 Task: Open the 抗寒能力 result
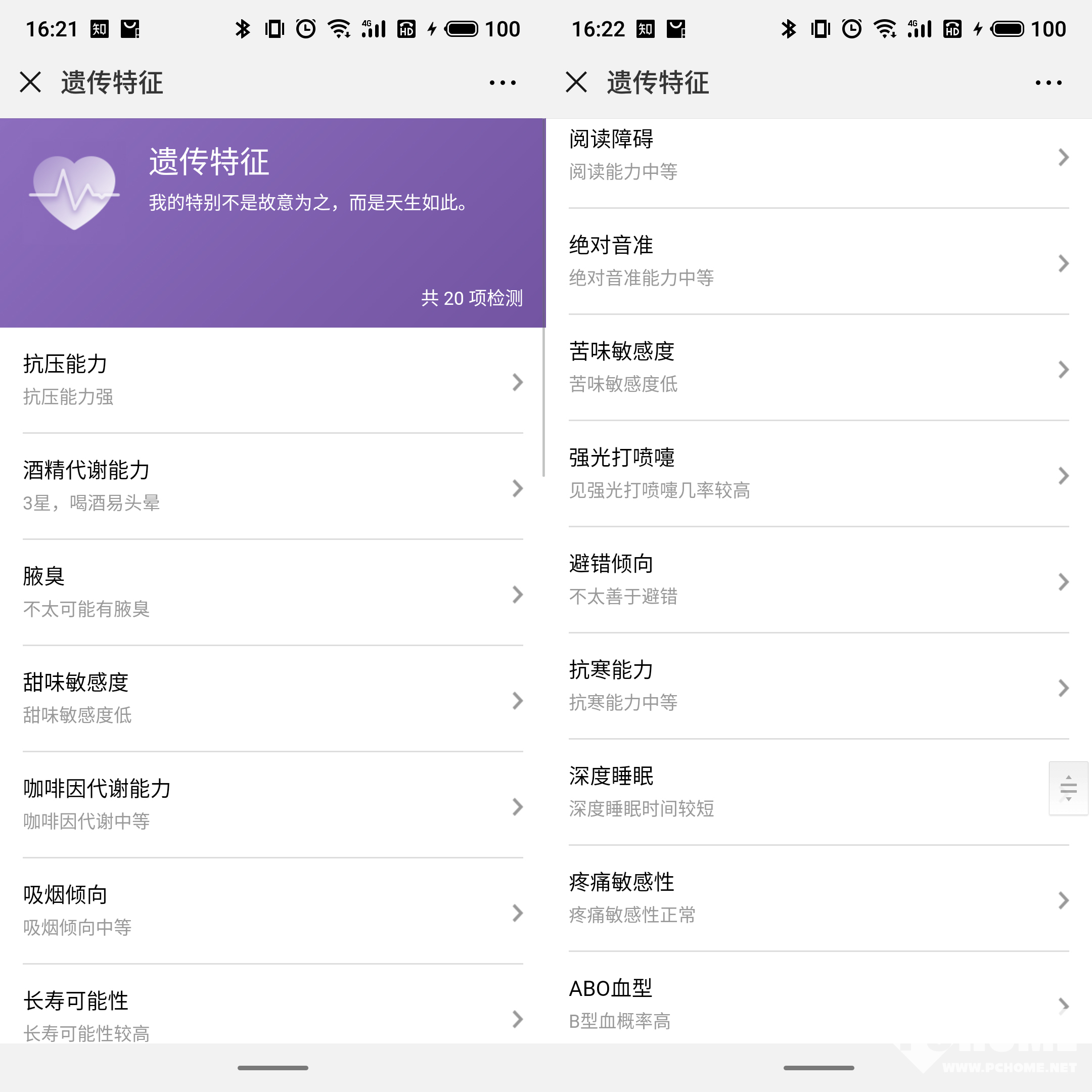pyautogui.click(x=818, y=686)
